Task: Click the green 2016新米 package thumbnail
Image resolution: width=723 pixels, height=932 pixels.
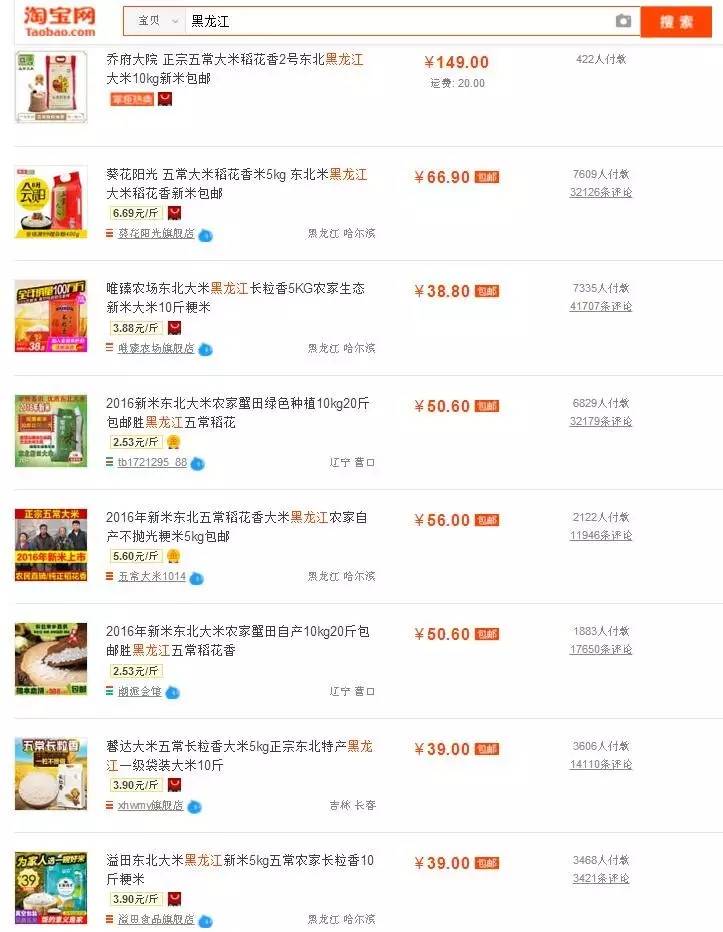Action: click(51, 429)
